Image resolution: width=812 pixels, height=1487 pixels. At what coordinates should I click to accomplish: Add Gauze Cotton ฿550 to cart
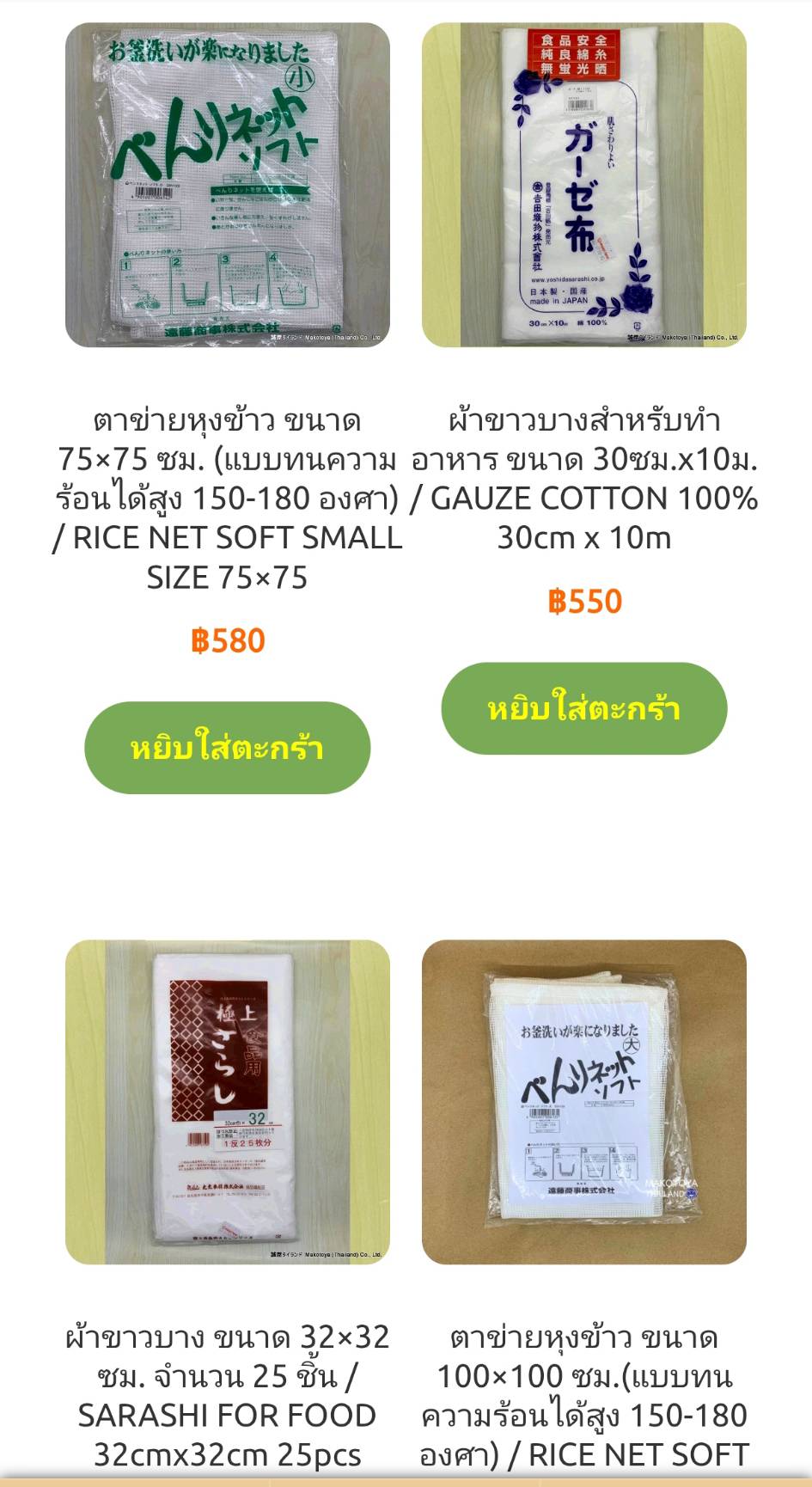[584, 708]
